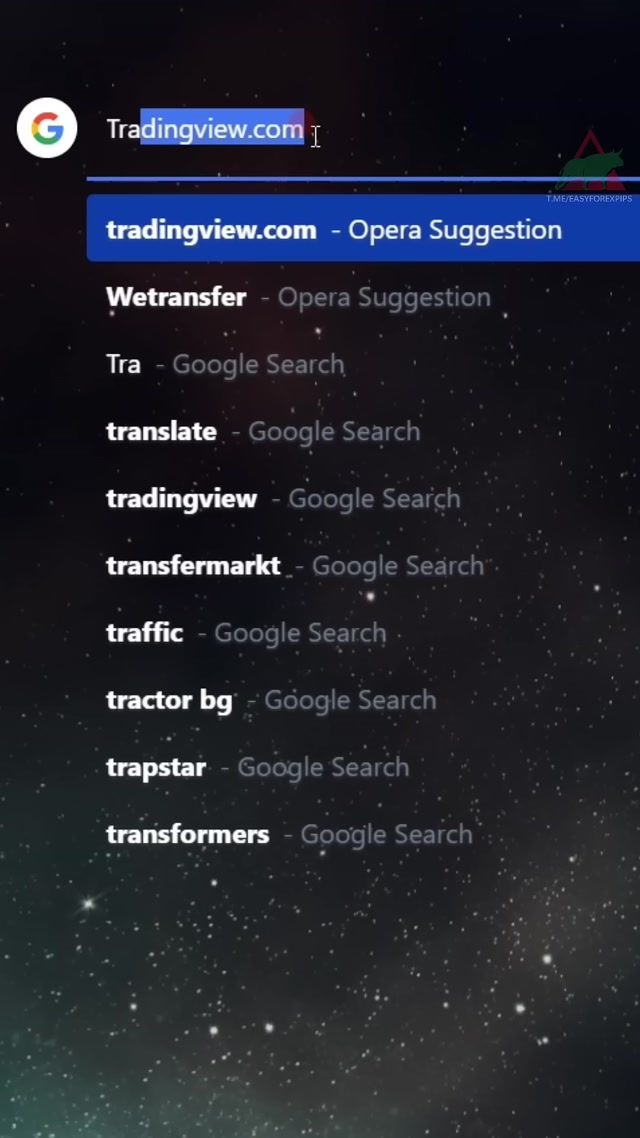Pick the tradingview Google Search suggestion
Screen dimensions: 640x1138
(282, 498)
